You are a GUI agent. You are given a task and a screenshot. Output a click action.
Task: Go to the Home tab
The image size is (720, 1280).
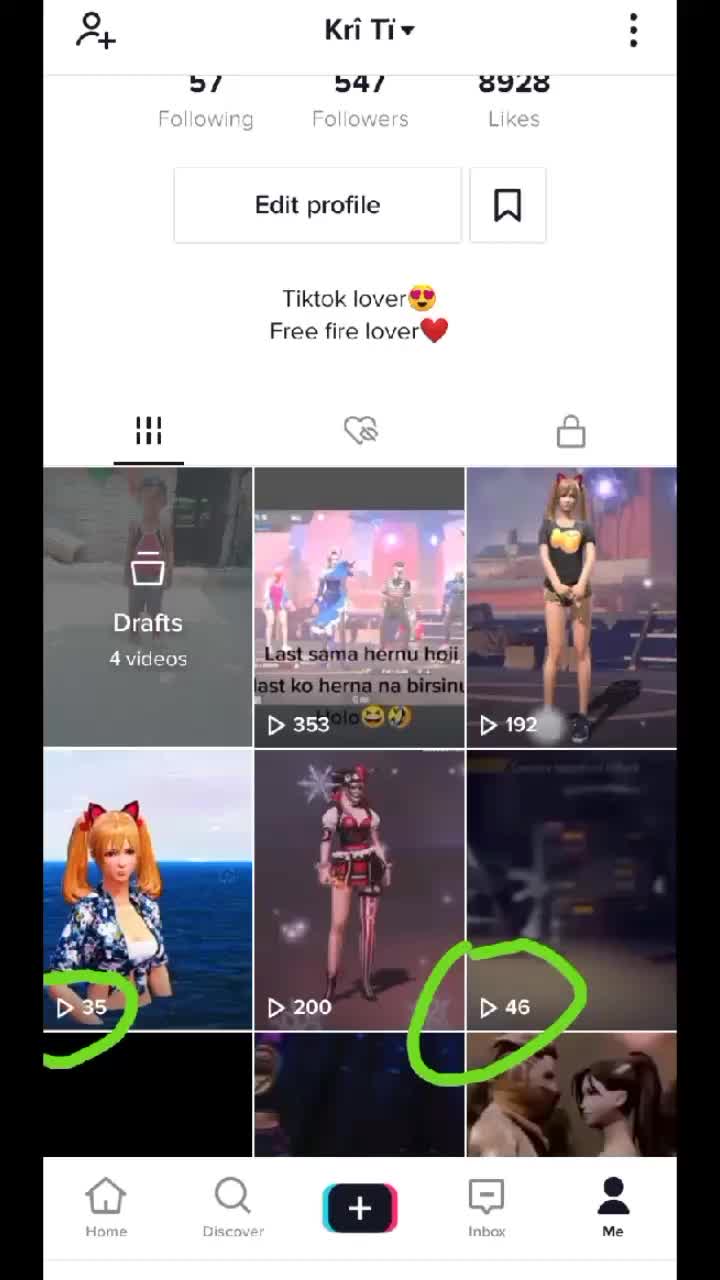(106, 1206)
